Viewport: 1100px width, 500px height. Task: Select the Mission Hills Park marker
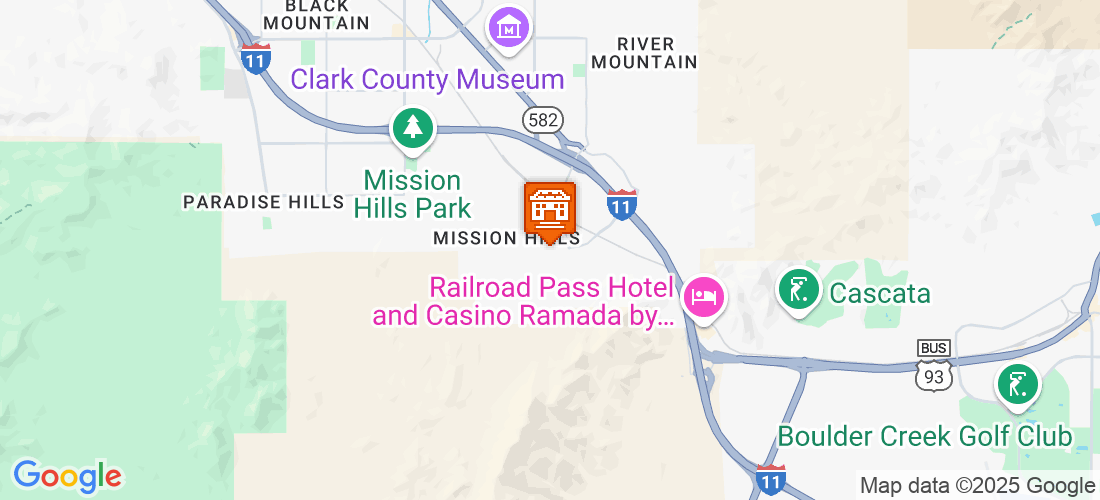tap(412, 130)
